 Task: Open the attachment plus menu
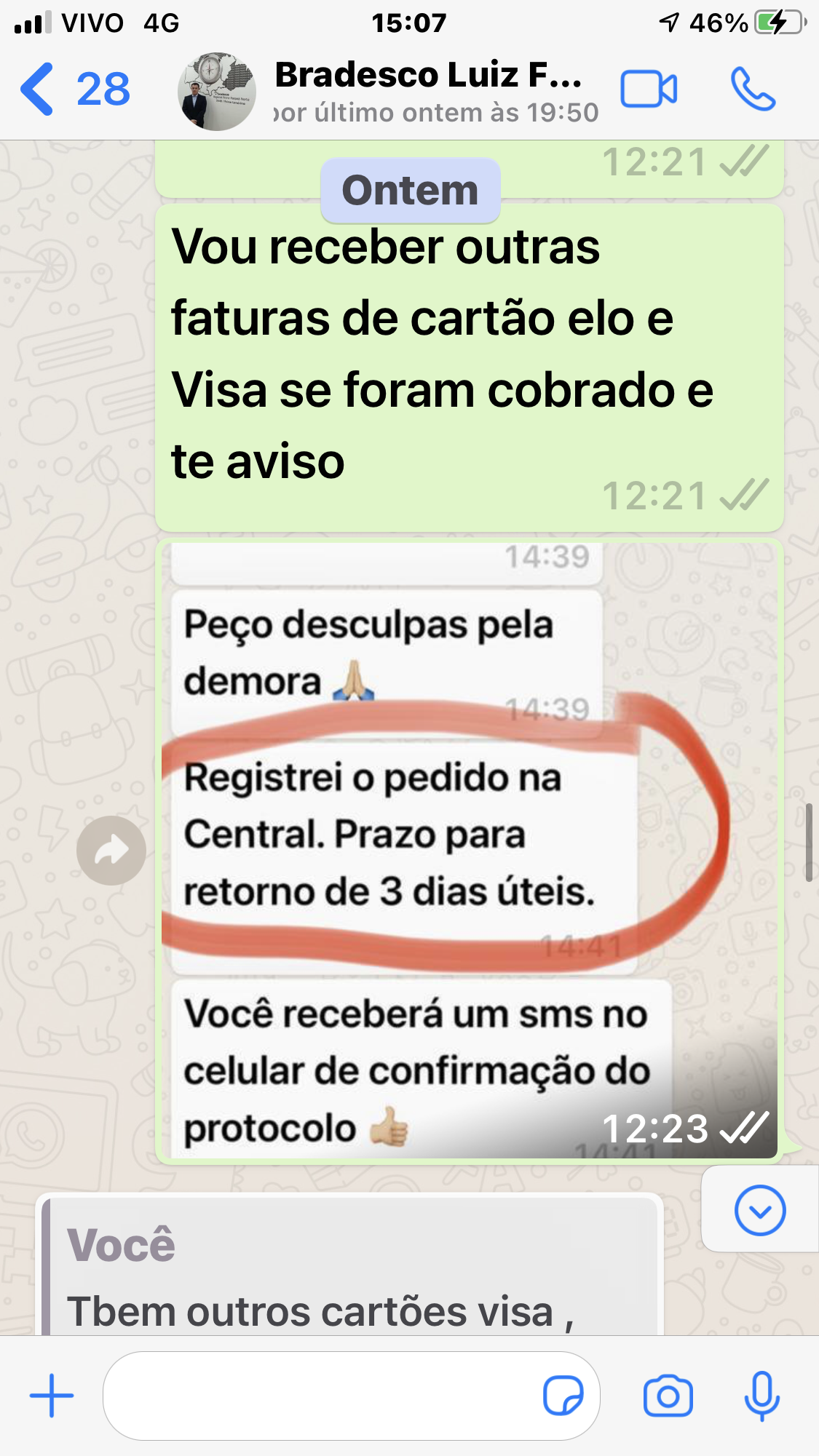tap(52, 1396)
